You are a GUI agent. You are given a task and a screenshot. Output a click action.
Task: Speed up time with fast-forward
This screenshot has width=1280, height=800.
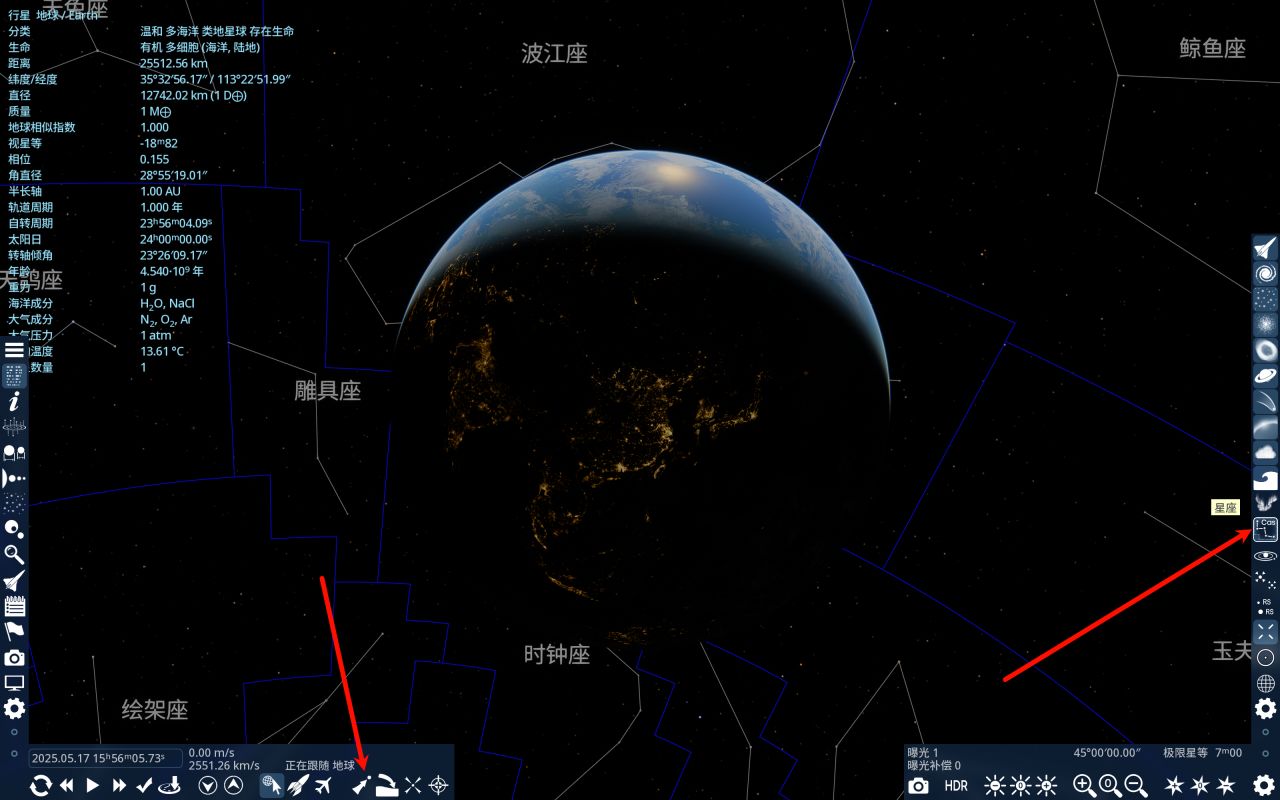pos(119,786)
